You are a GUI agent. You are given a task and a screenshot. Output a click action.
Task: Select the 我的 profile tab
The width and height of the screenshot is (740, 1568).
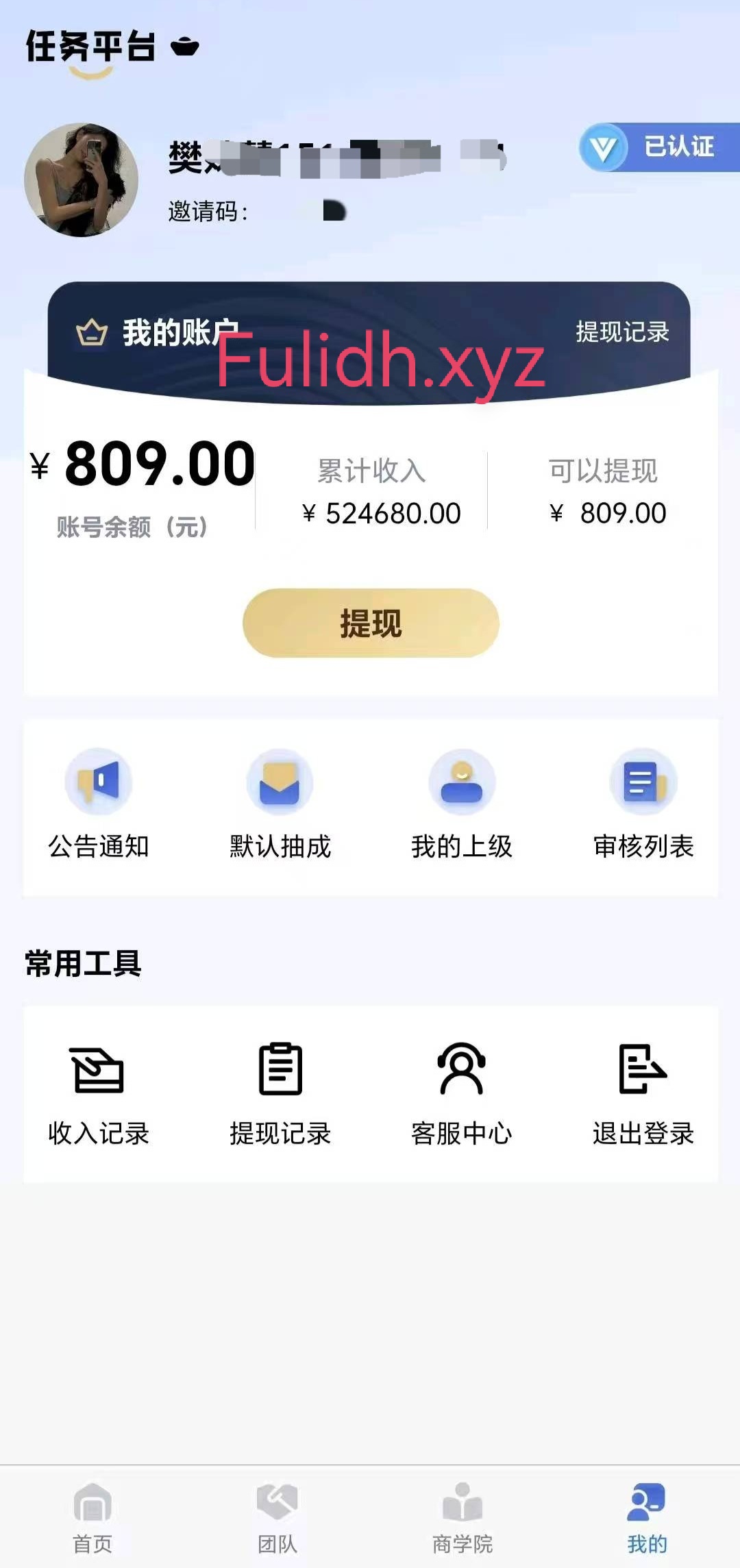click(647, 1518)
